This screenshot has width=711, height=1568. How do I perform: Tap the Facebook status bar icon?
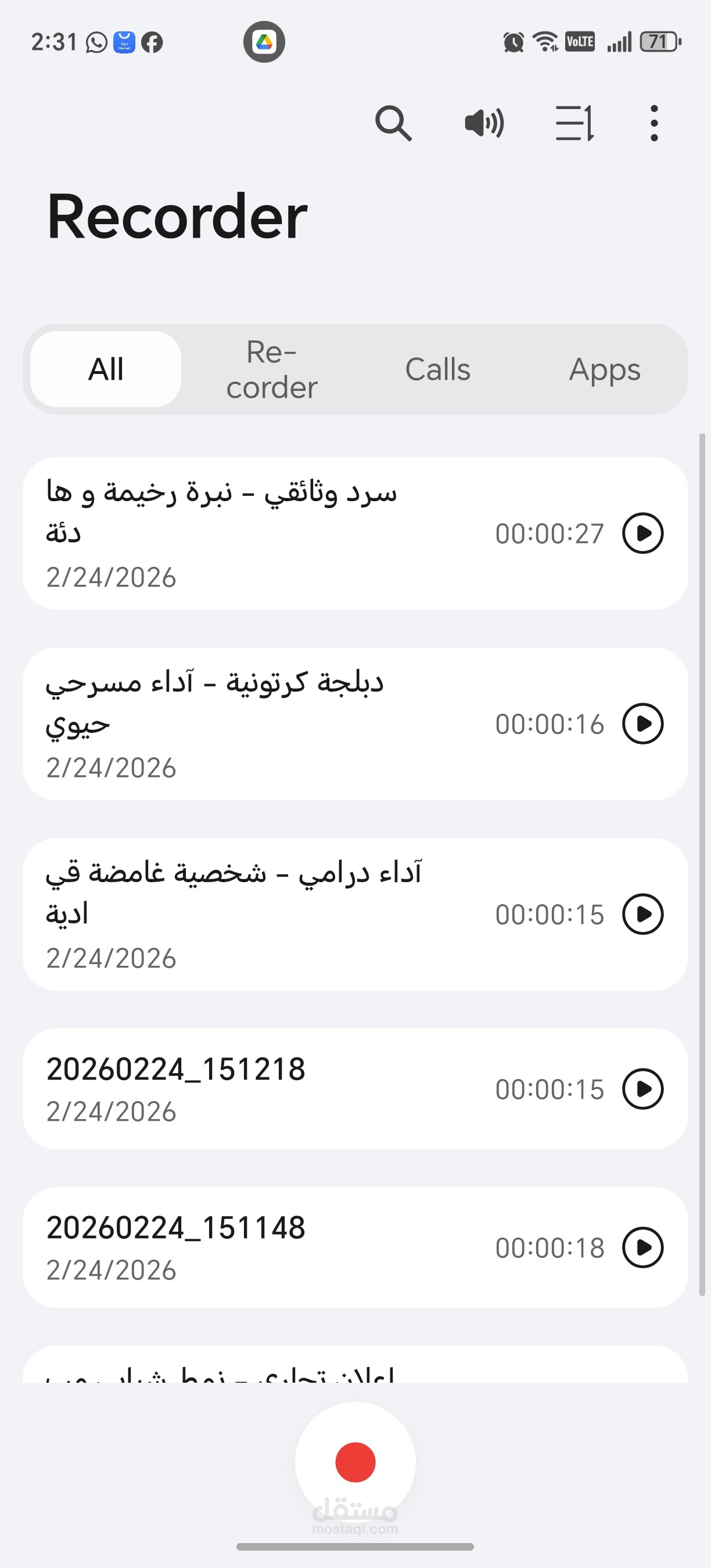(x=152, y=41)
